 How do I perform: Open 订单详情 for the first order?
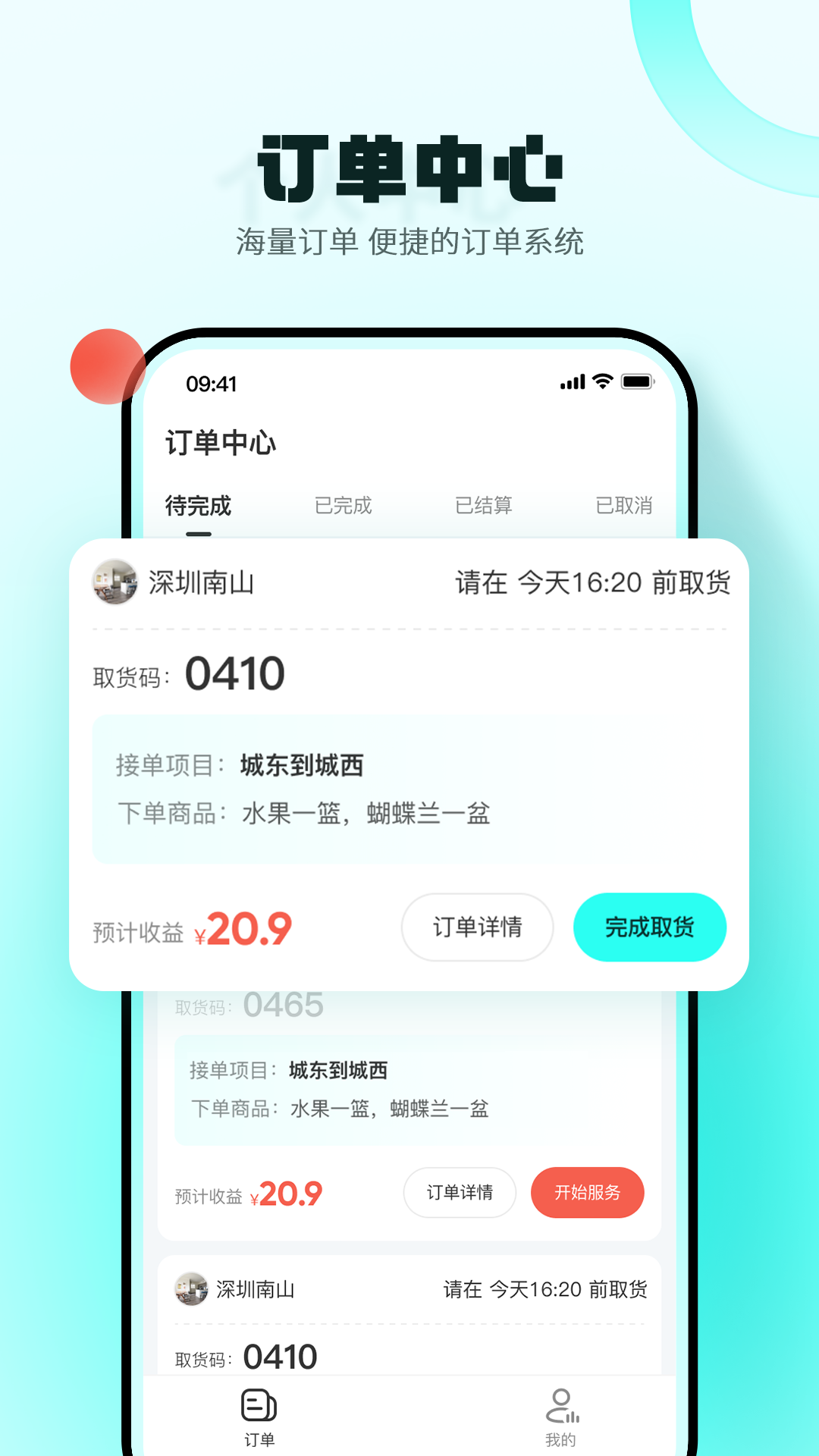[476, 927]
